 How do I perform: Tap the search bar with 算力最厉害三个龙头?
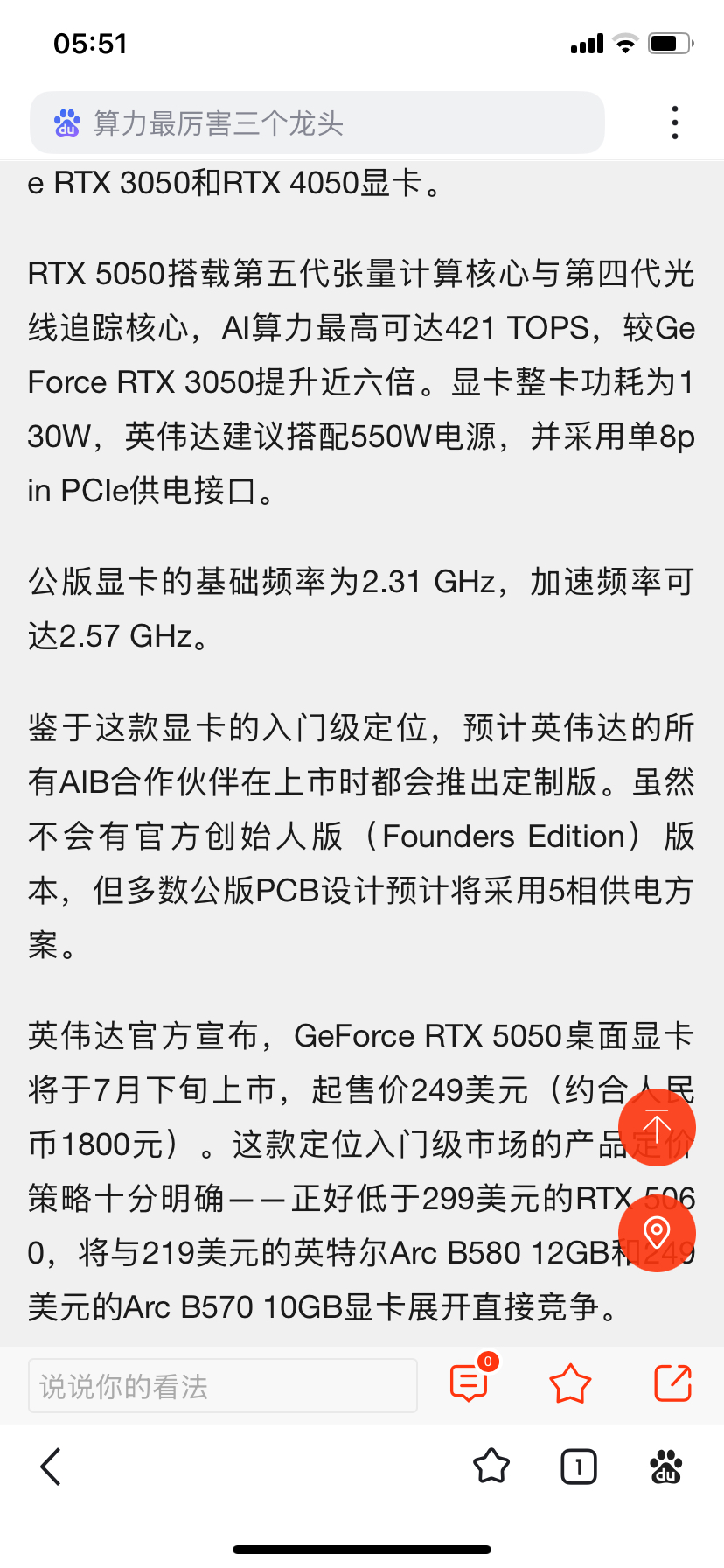(317, 122)
